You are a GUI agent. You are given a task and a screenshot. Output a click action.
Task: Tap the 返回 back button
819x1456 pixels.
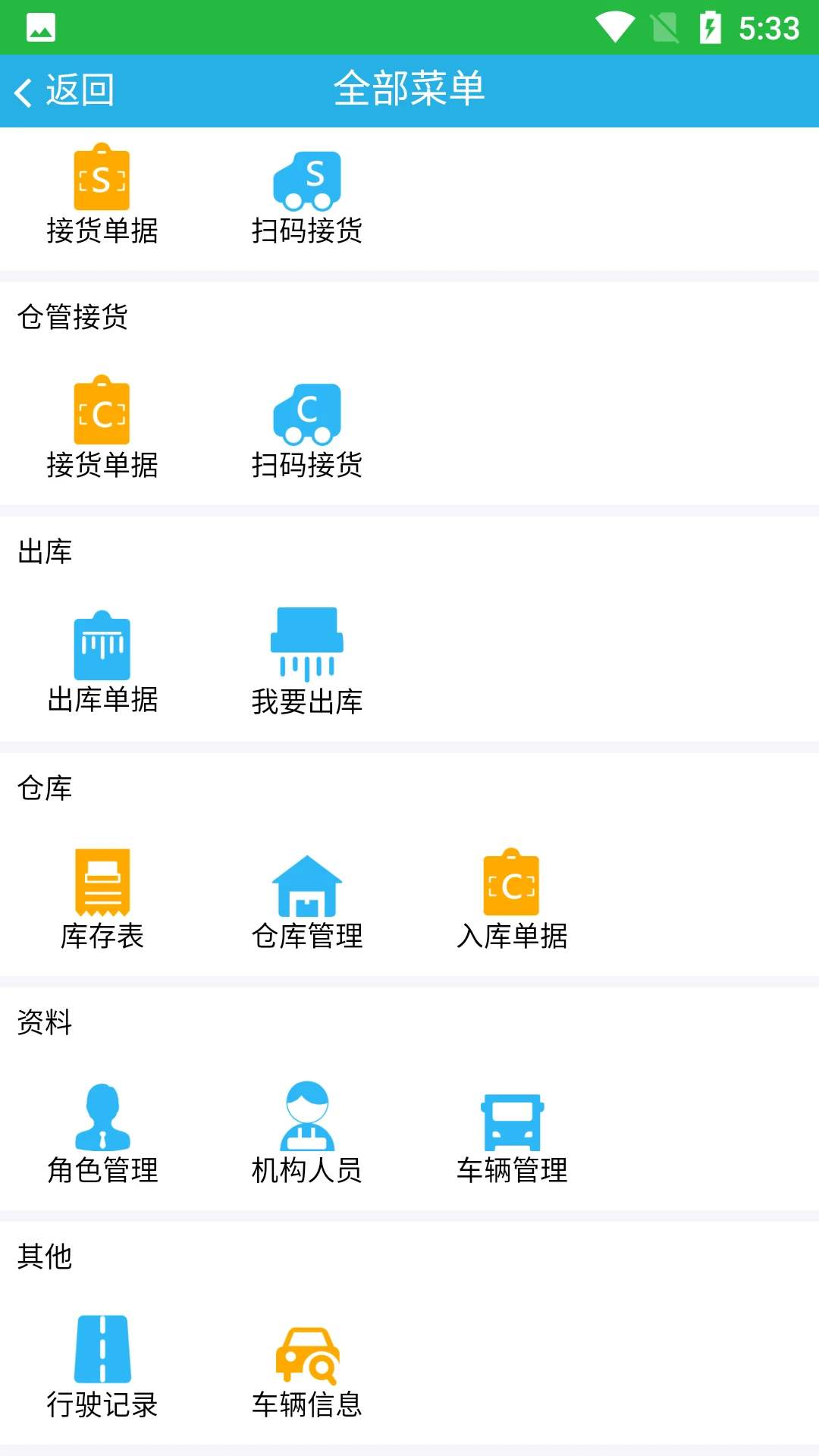click(x=65, y=89)
